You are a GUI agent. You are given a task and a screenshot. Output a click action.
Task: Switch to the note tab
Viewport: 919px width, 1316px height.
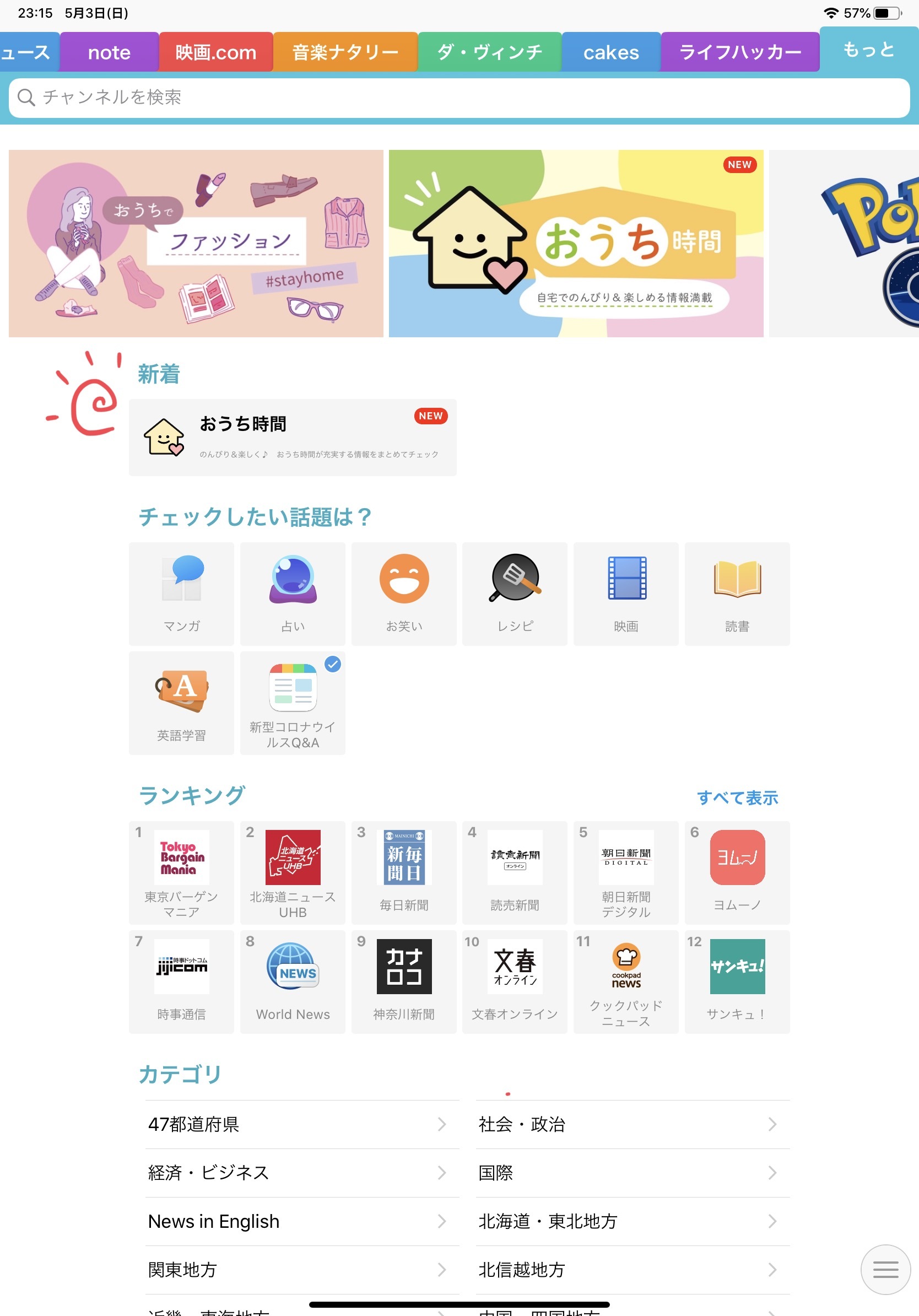coord(109,53)
